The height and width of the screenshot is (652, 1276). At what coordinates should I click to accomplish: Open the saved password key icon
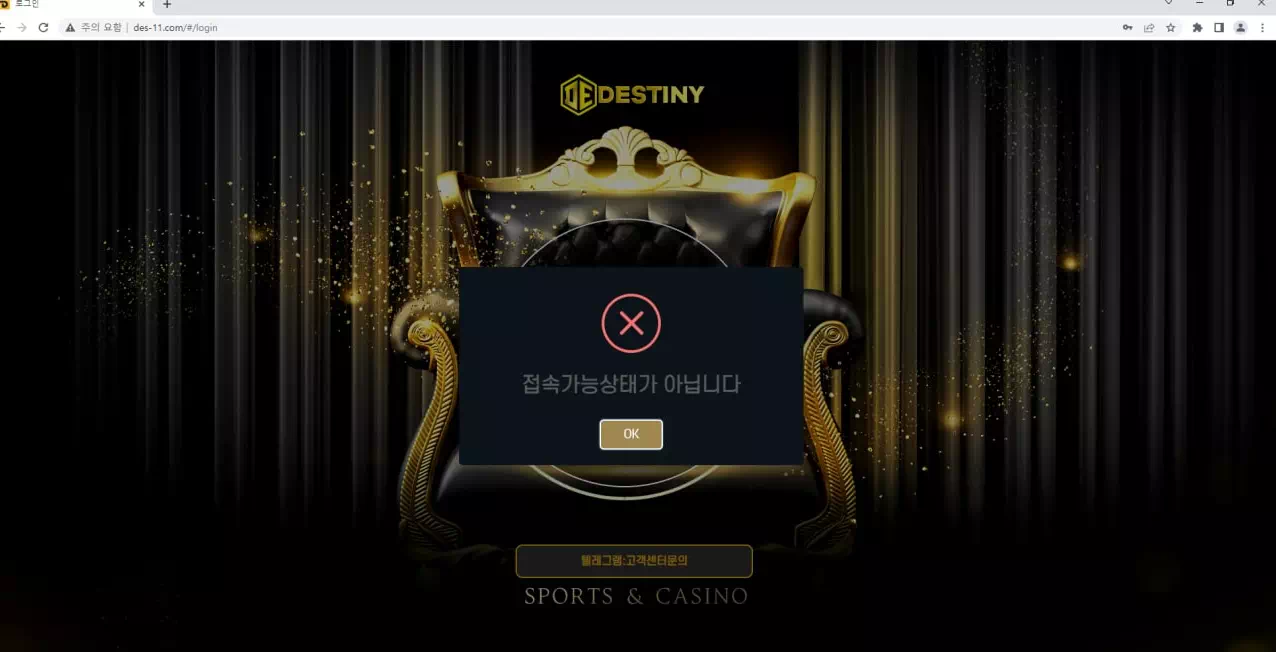[1128, 28]
